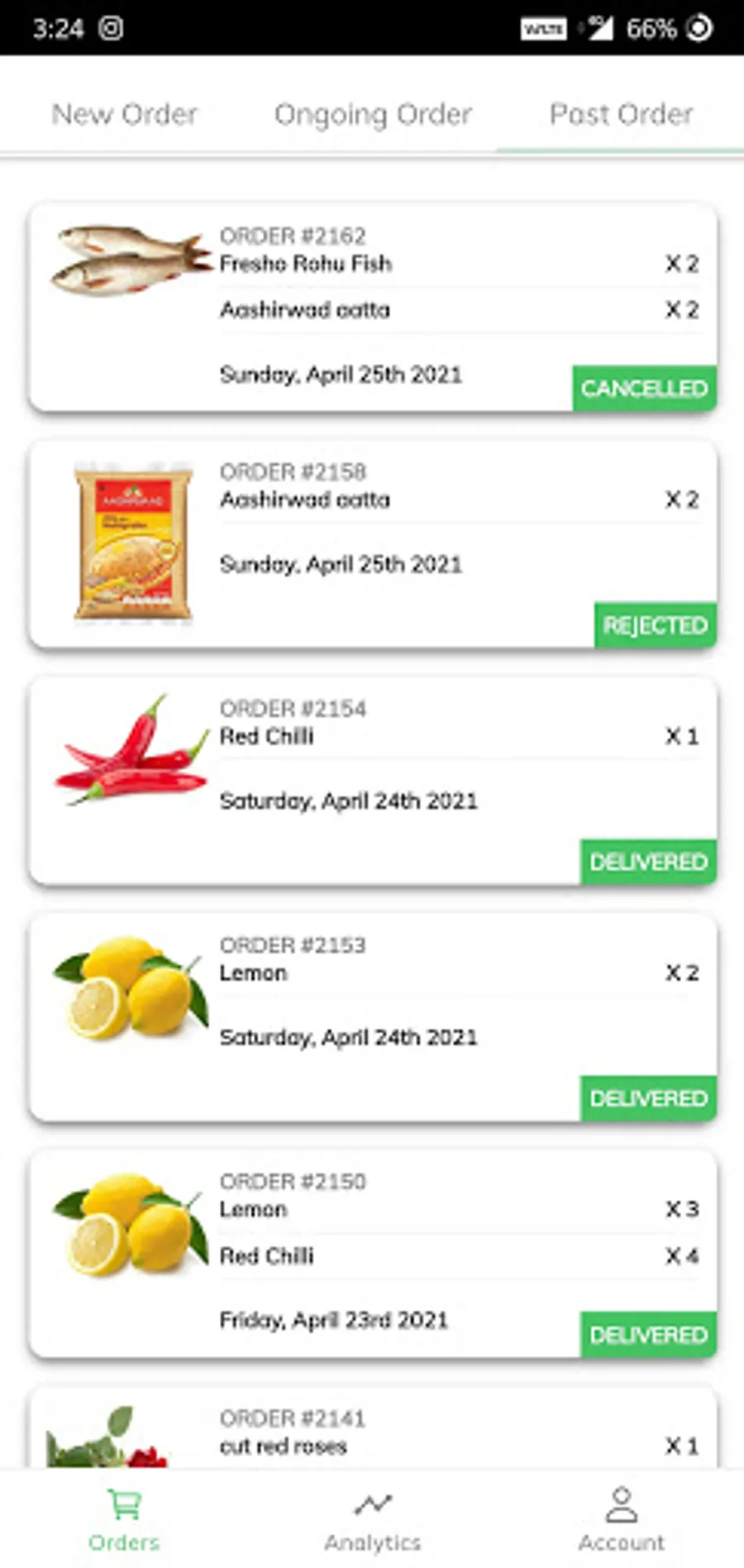The image size is (744, 1568).
Task: Open cancelled order #2162 with Rohu Fish
Action: pos(373,307)
